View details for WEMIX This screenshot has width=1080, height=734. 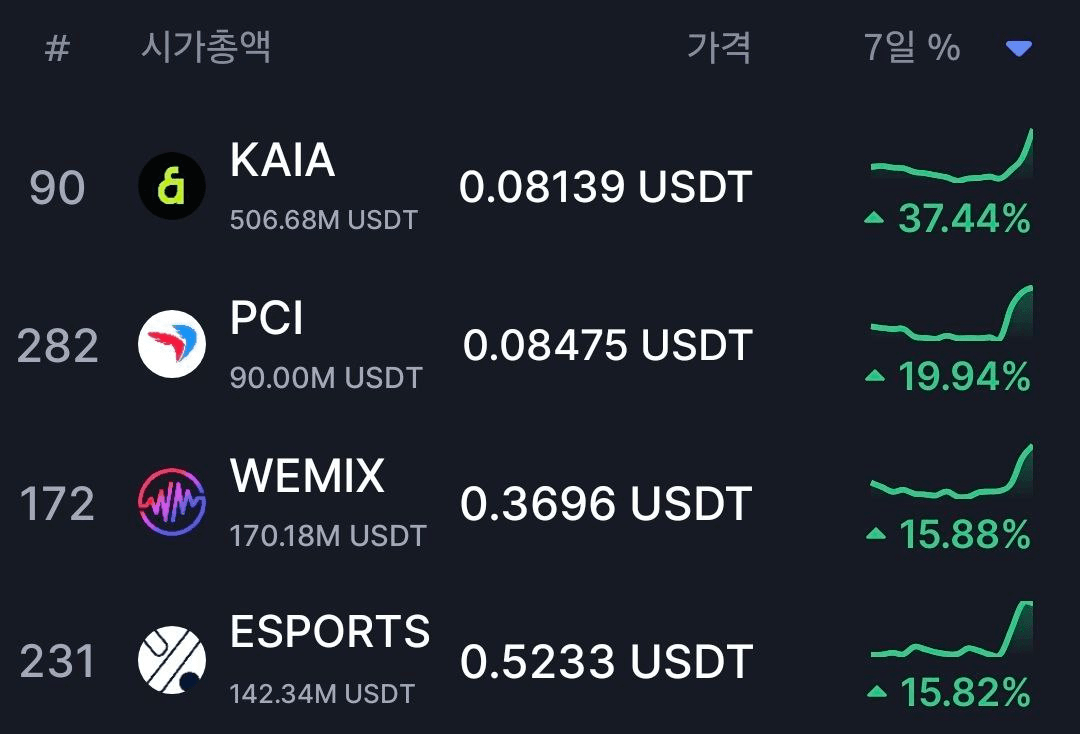tap(307, 477)
